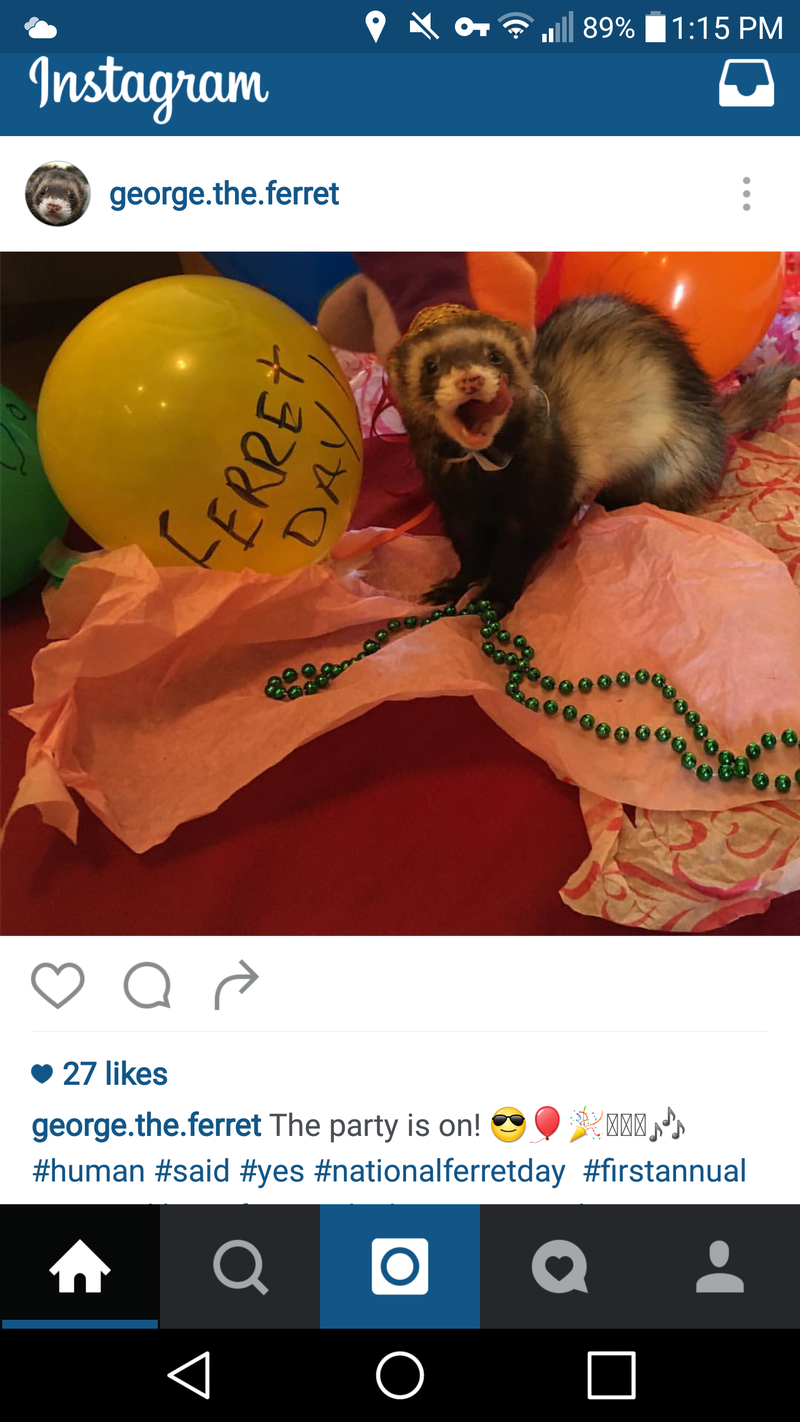Open recent apps from the navigation bar

click(611, 1375)
